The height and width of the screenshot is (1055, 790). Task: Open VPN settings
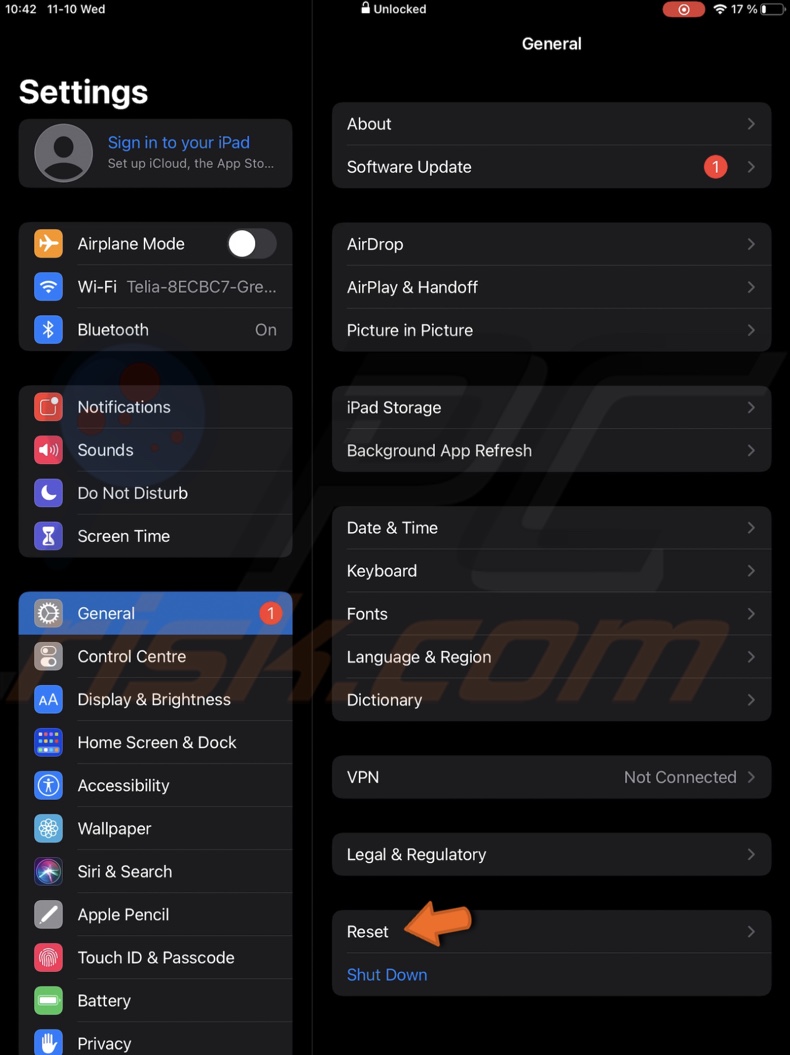[550, 777]
